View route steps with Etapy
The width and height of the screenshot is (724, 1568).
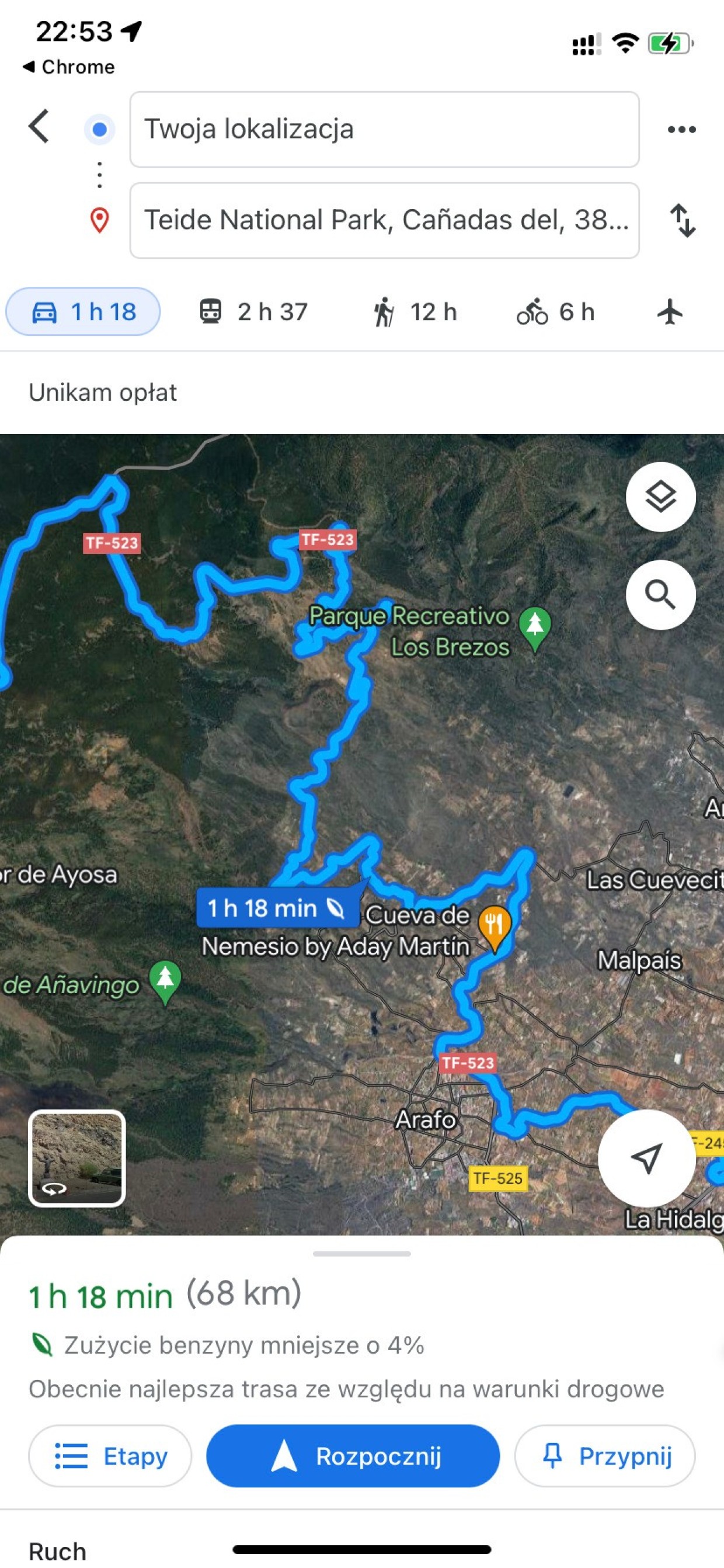coord(110,1456)
